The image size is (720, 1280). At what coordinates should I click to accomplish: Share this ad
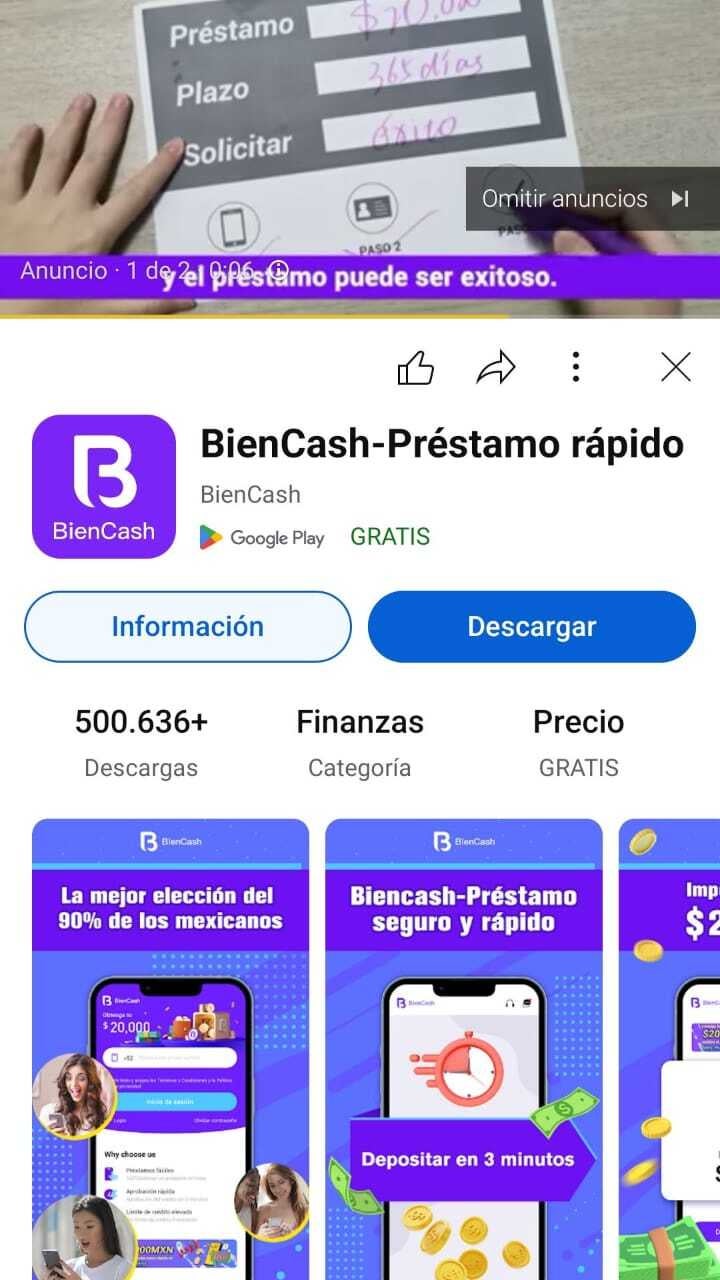(x=495, y=368)
